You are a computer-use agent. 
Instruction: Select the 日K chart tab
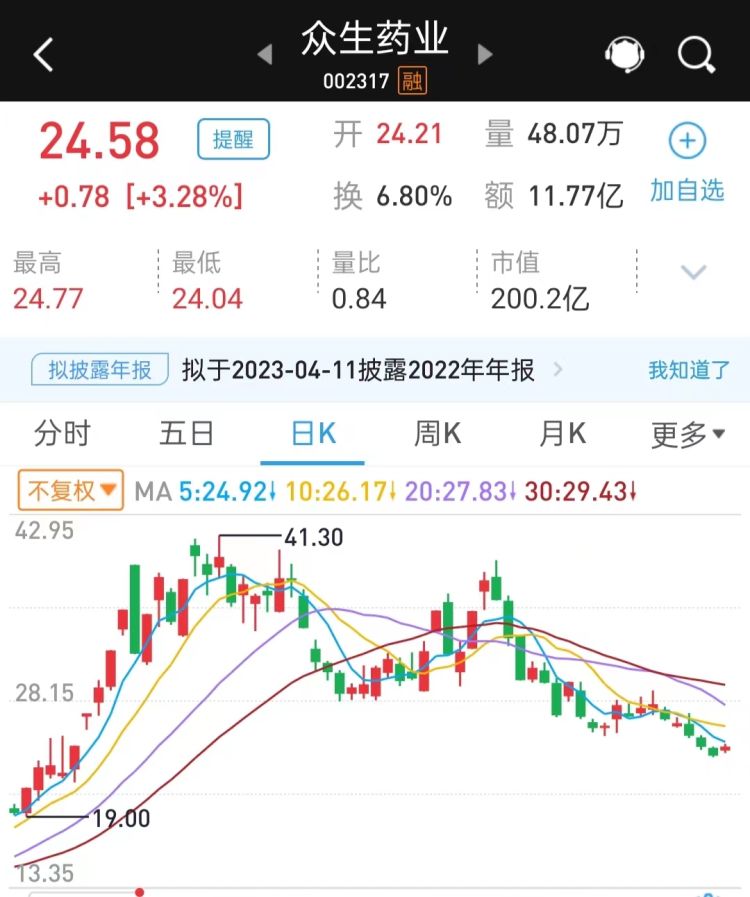click(313, 434)
